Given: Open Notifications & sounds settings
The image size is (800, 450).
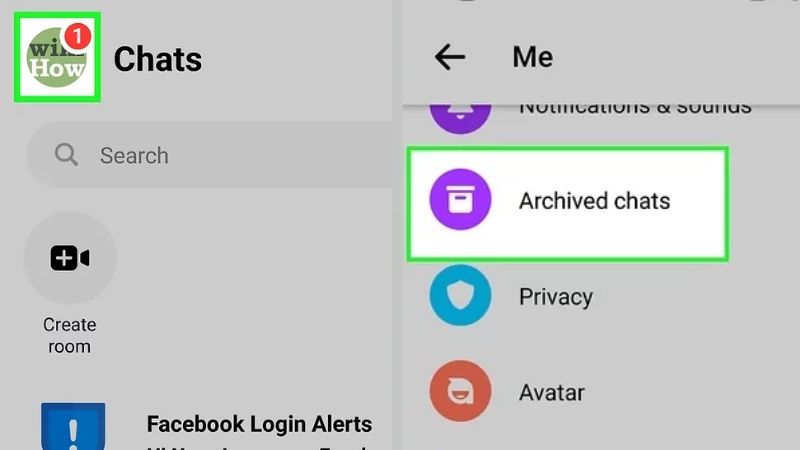Looking at the screenshot, I should click(x=634, y=106).
